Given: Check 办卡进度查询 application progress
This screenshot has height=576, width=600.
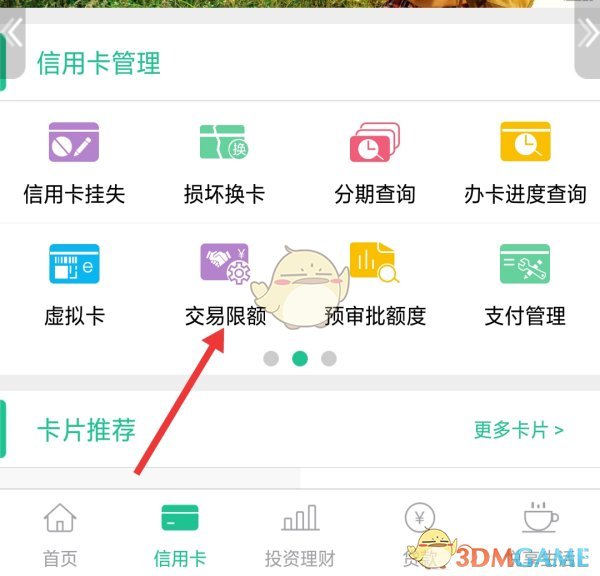Looking at the screenshot, I should (x=525, y=162).
